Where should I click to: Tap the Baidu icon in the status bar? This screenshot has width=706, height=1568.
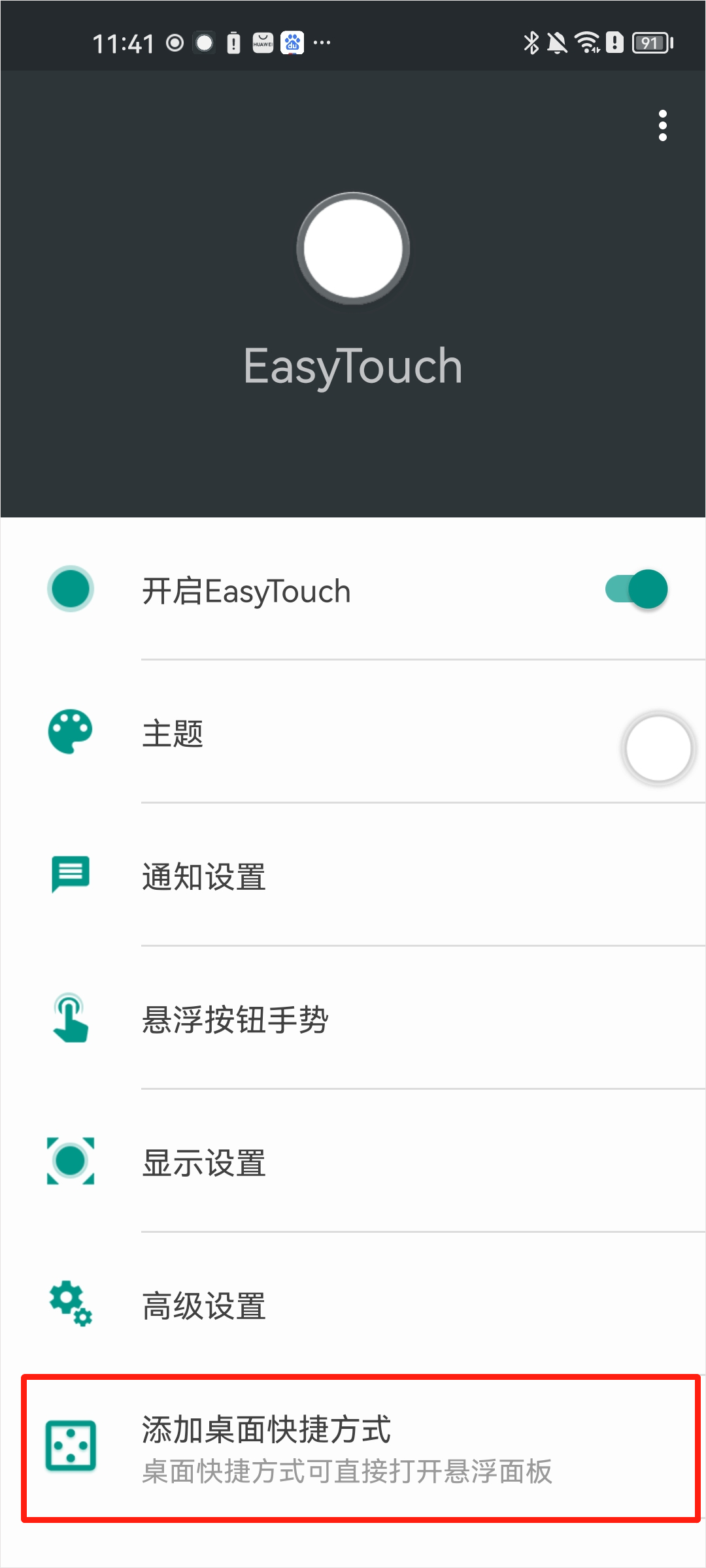click(x=292, y=43)
